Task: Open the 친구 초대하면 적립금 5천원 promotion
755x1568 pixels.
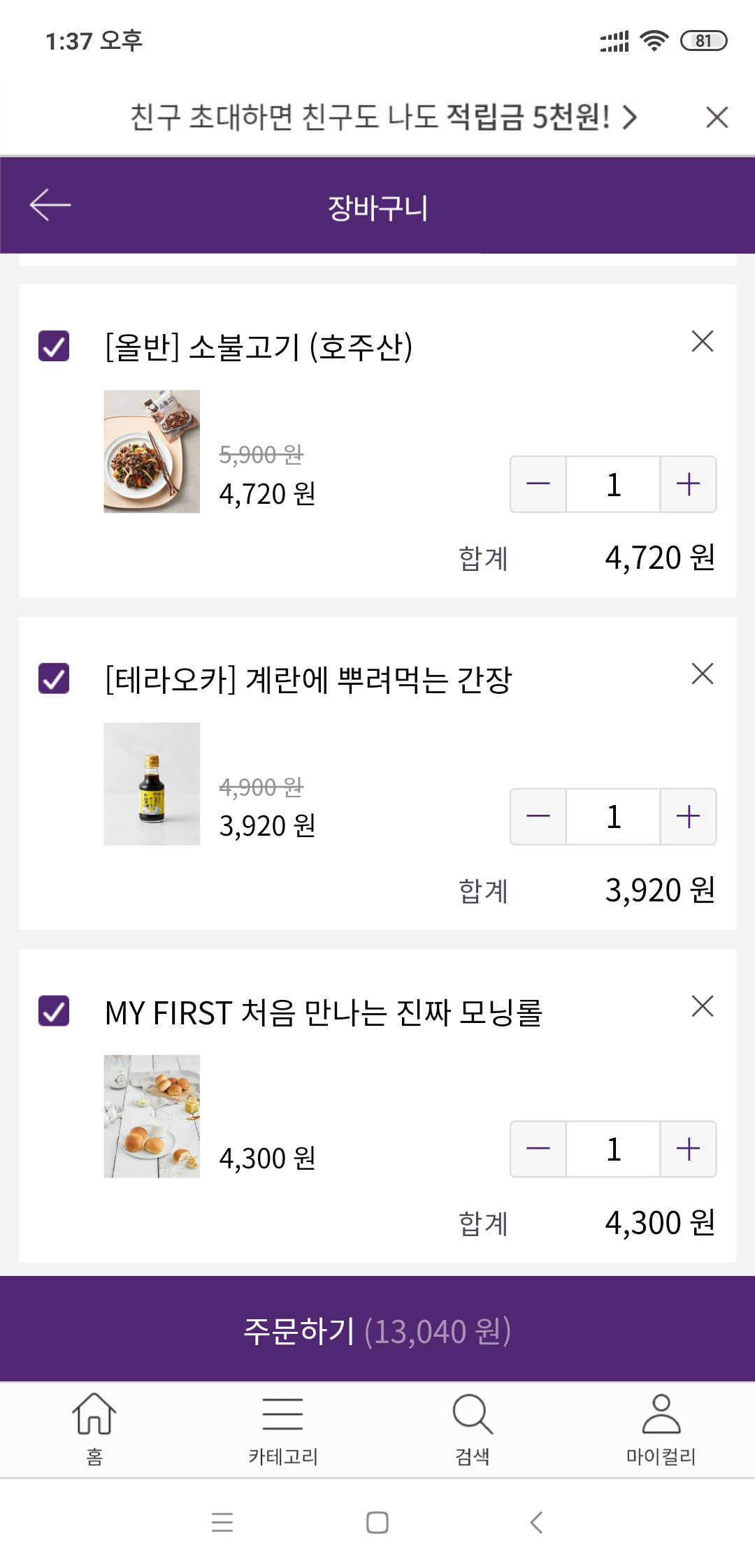Action: coord(383,117)
